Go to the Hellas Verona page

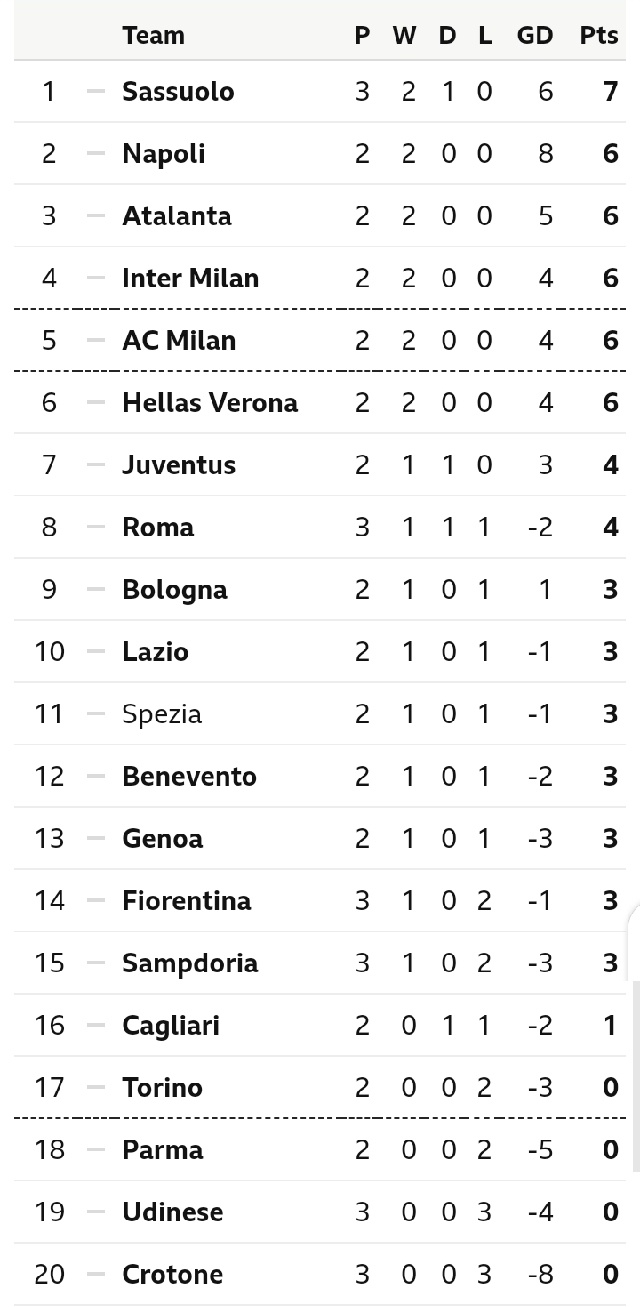(x=210, y=403)
